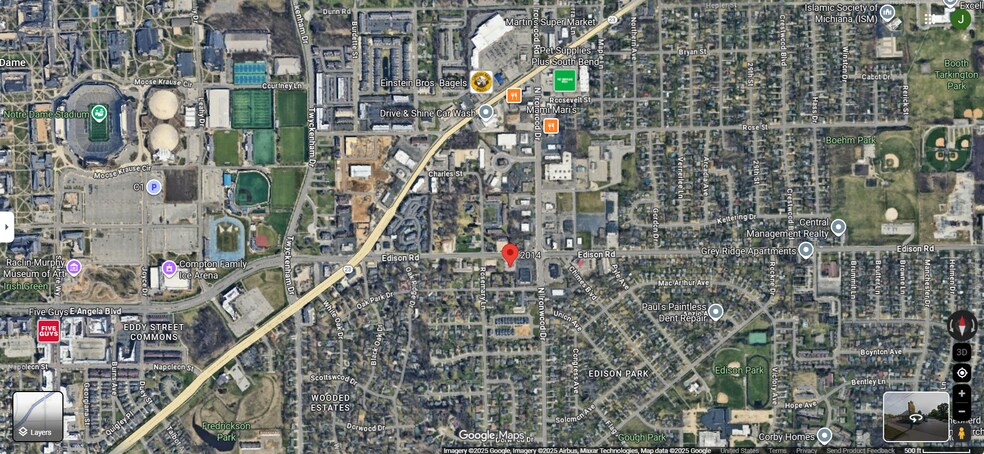Open Paul's Paintless Dent Repair pin
Screen dimensions: 984x454
[715, 312]
